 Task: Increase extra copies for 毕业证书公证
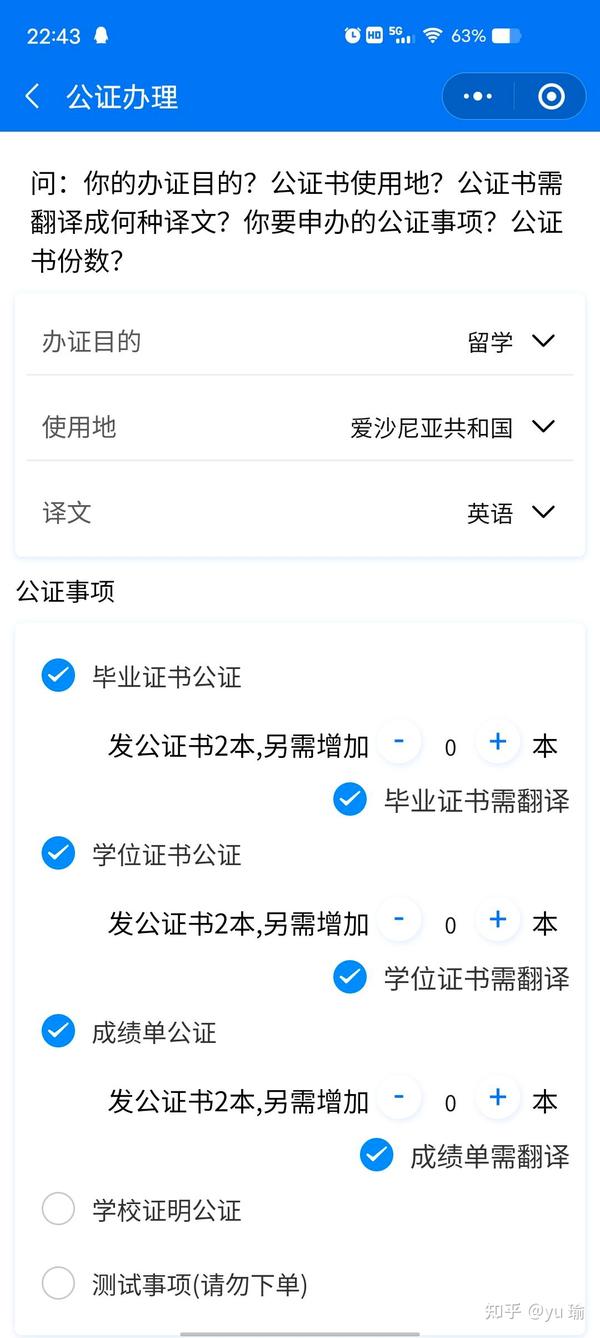(x=498, y=743)
